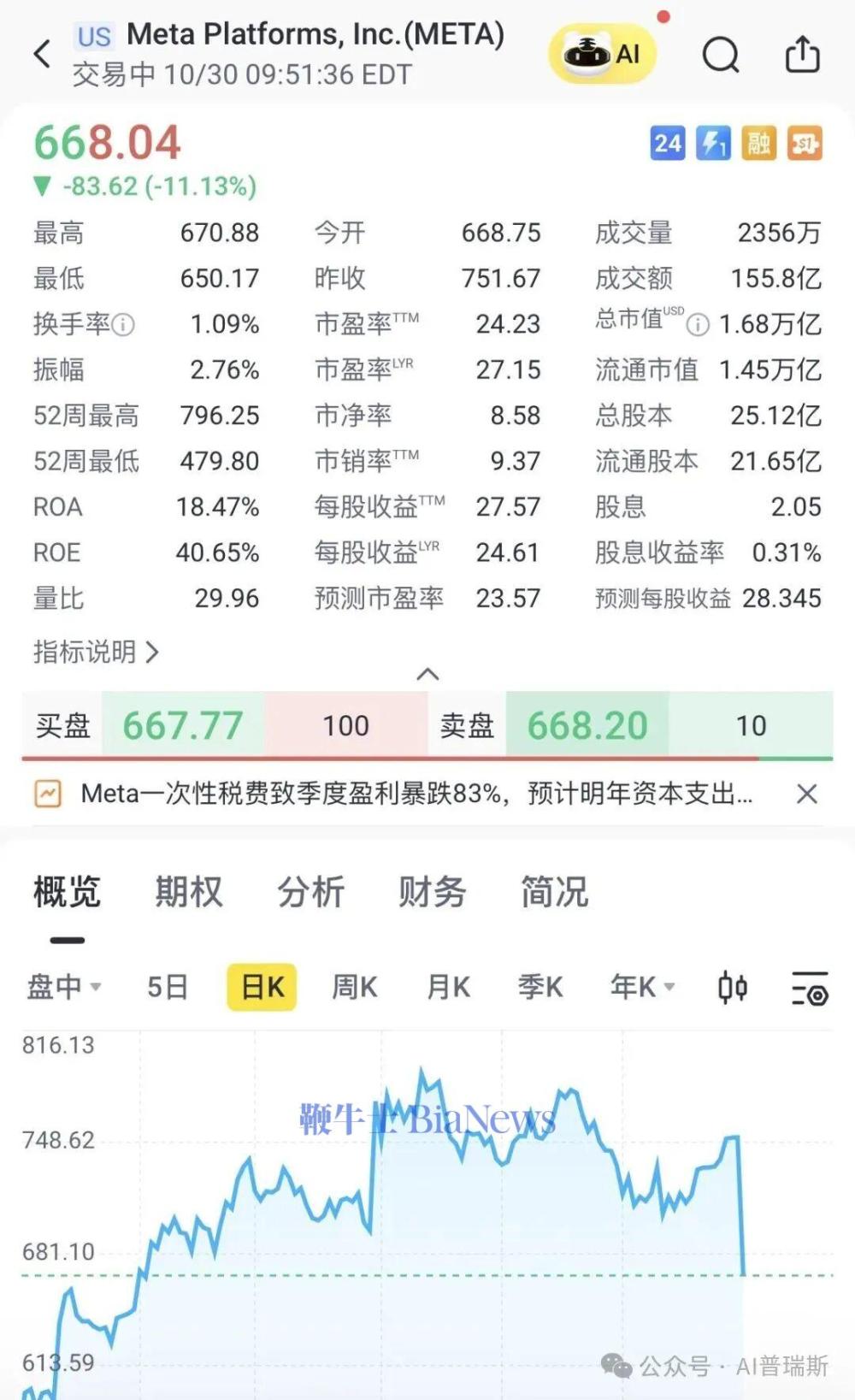Switch chart to 月K
Screen dimensions: 855x1400
pos(448,987)
